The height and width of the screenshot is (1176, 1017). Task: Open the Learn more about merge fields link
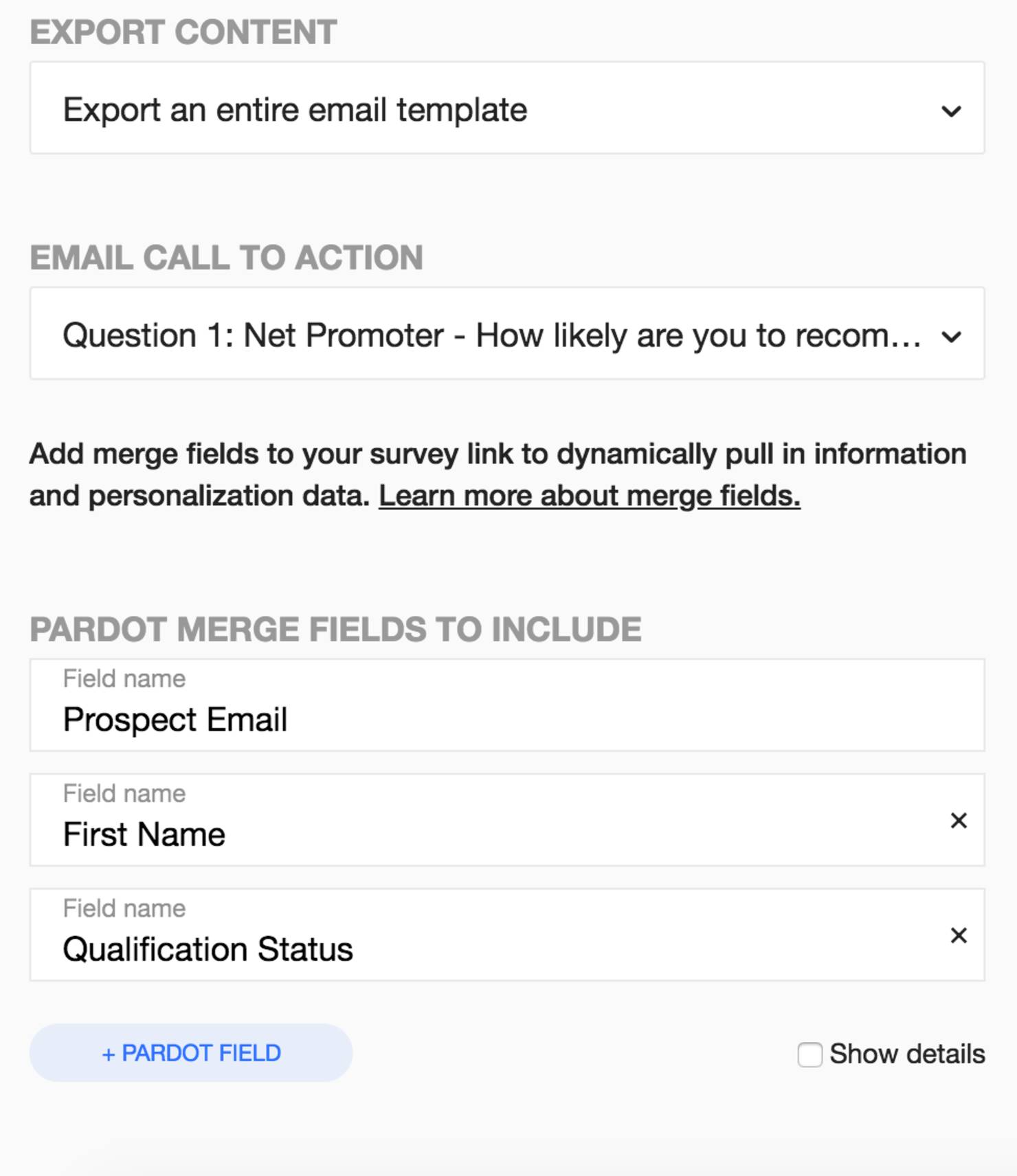(589, 496)
